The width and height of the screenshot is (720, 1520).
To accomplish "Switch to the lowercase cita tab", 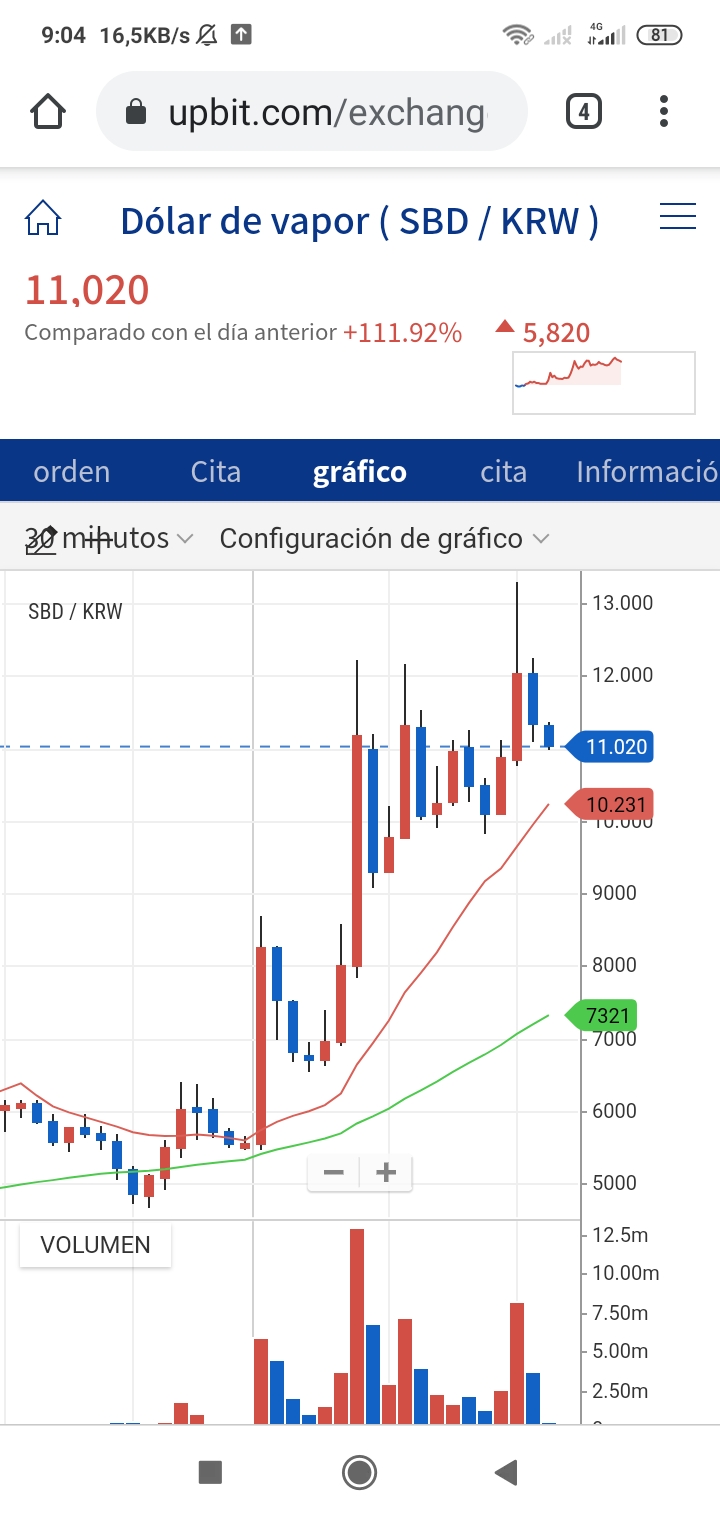I will (x=503, y=471).
